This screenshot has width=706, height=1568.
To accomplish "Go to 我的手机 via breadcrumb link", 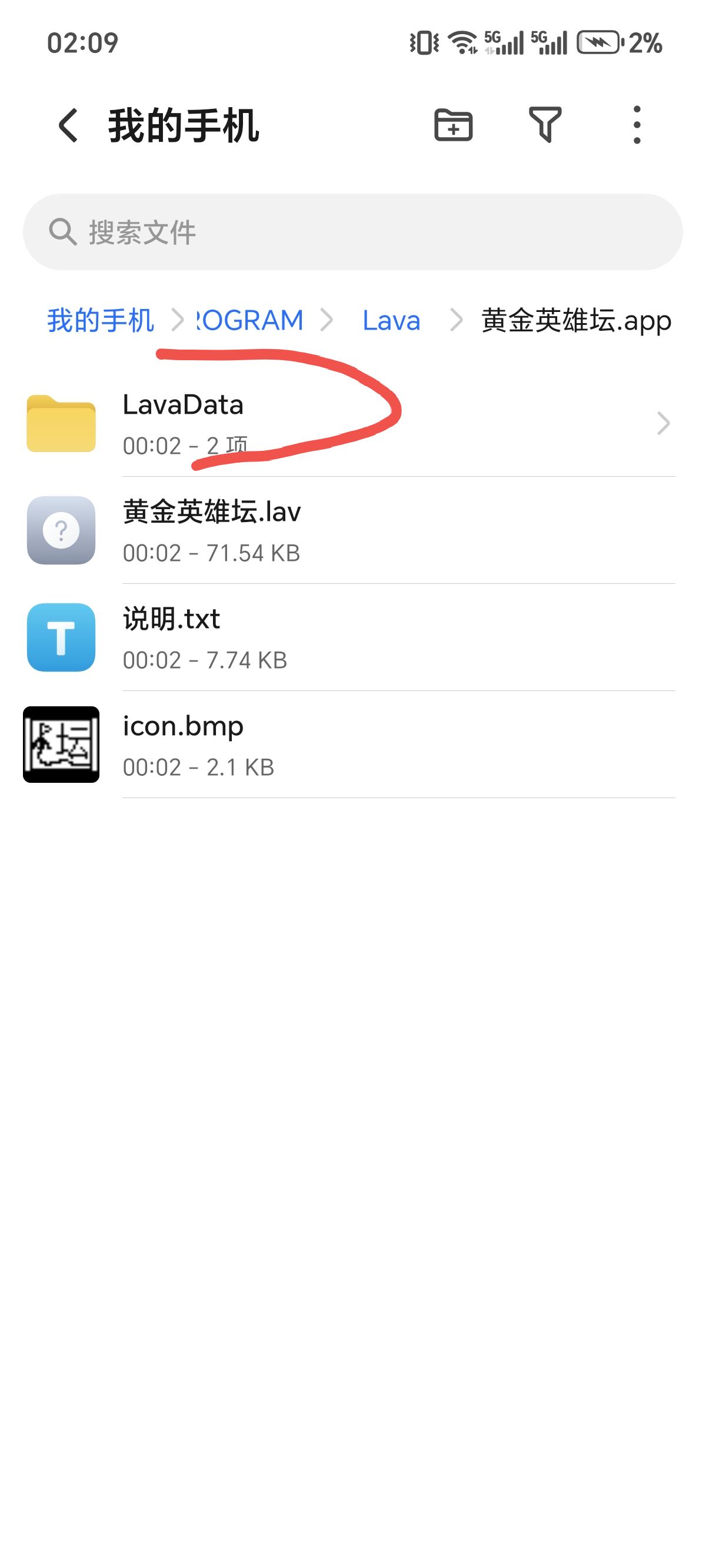I will click(x=99, y=321).
